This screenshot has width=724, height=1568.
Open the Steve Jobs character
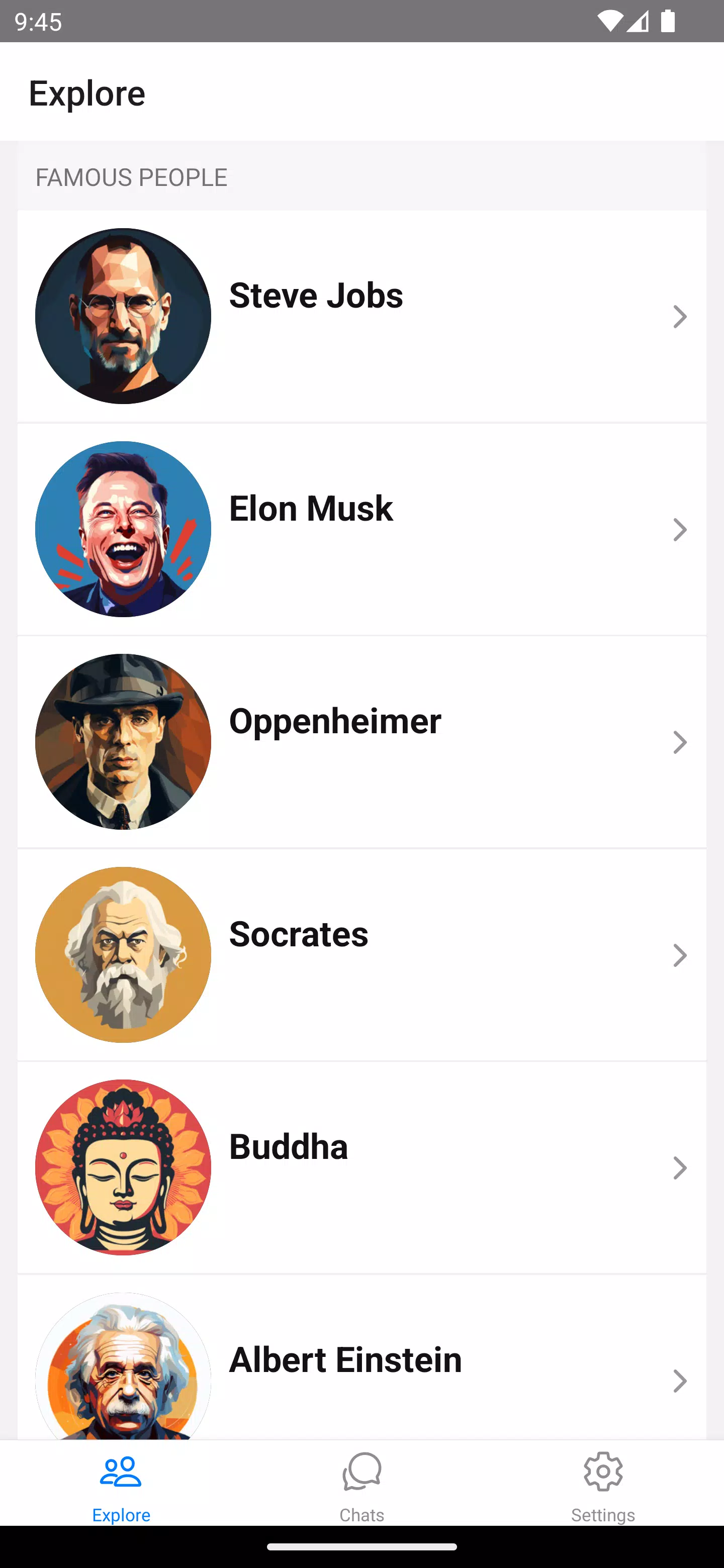361,316
